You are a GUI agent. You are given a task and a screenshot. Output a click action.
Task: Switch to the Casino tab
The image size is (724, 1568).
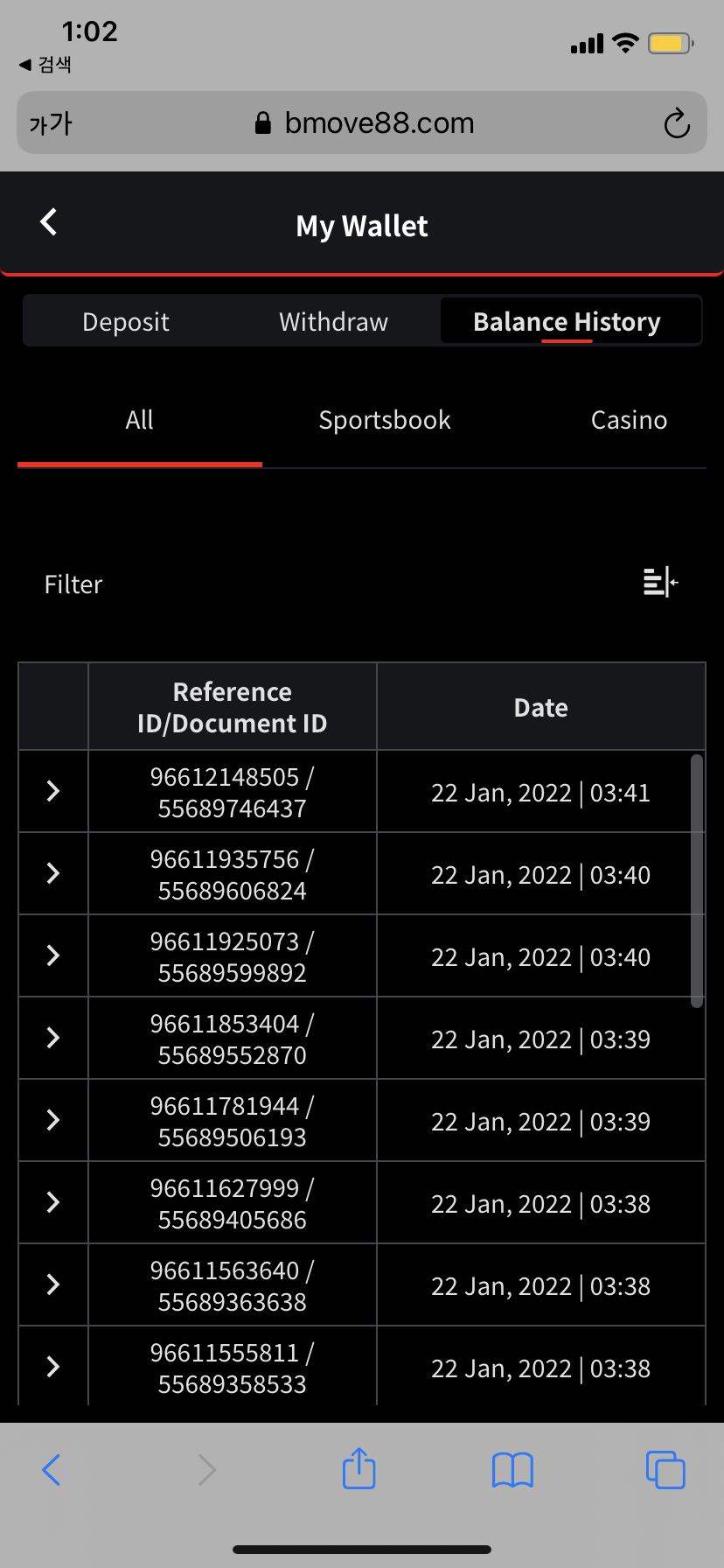(x=629, y=420)
